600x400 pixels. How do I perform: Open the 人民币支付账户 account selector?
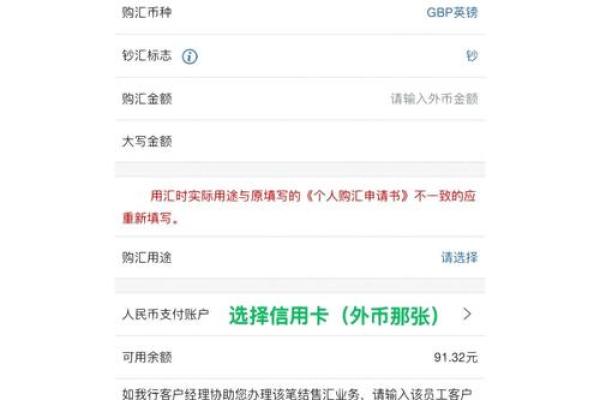pyautogui.click(x=466, y=315)
